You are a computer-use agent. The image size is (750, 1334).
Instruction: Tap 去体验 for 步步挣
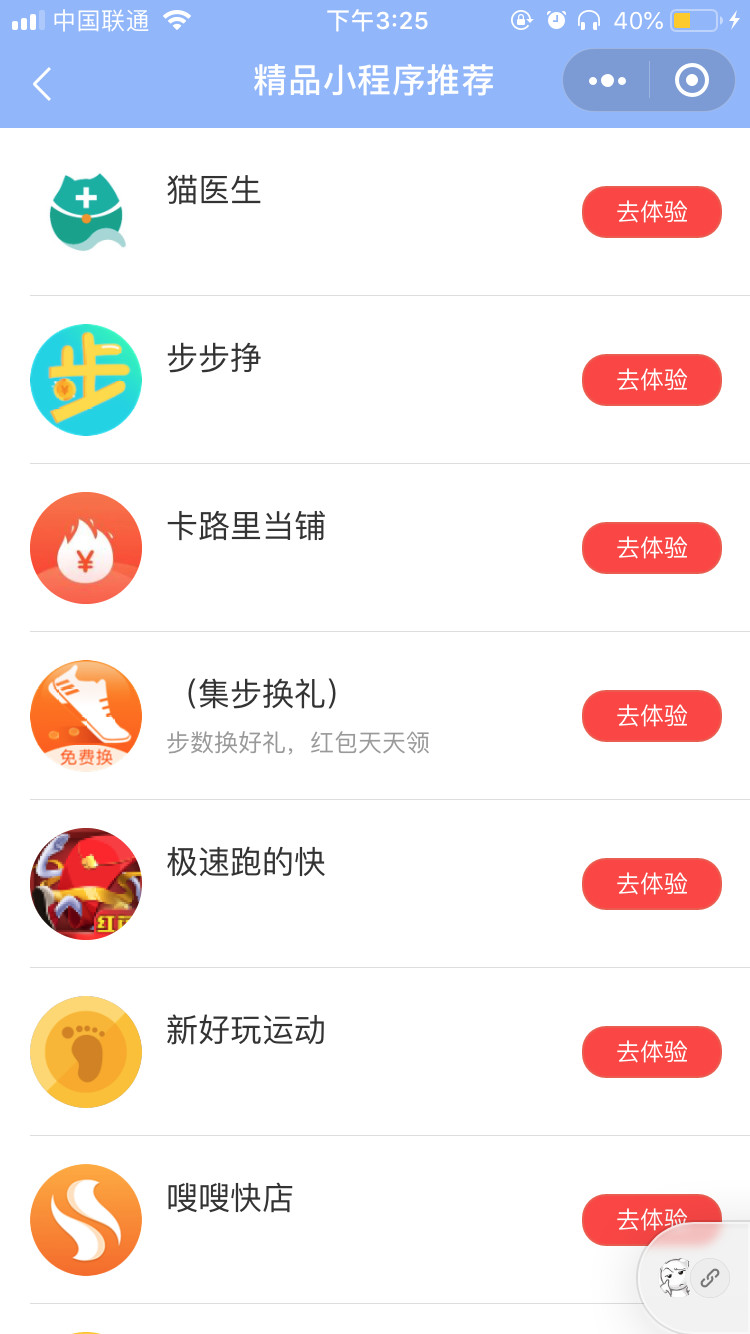pos(652,380)
